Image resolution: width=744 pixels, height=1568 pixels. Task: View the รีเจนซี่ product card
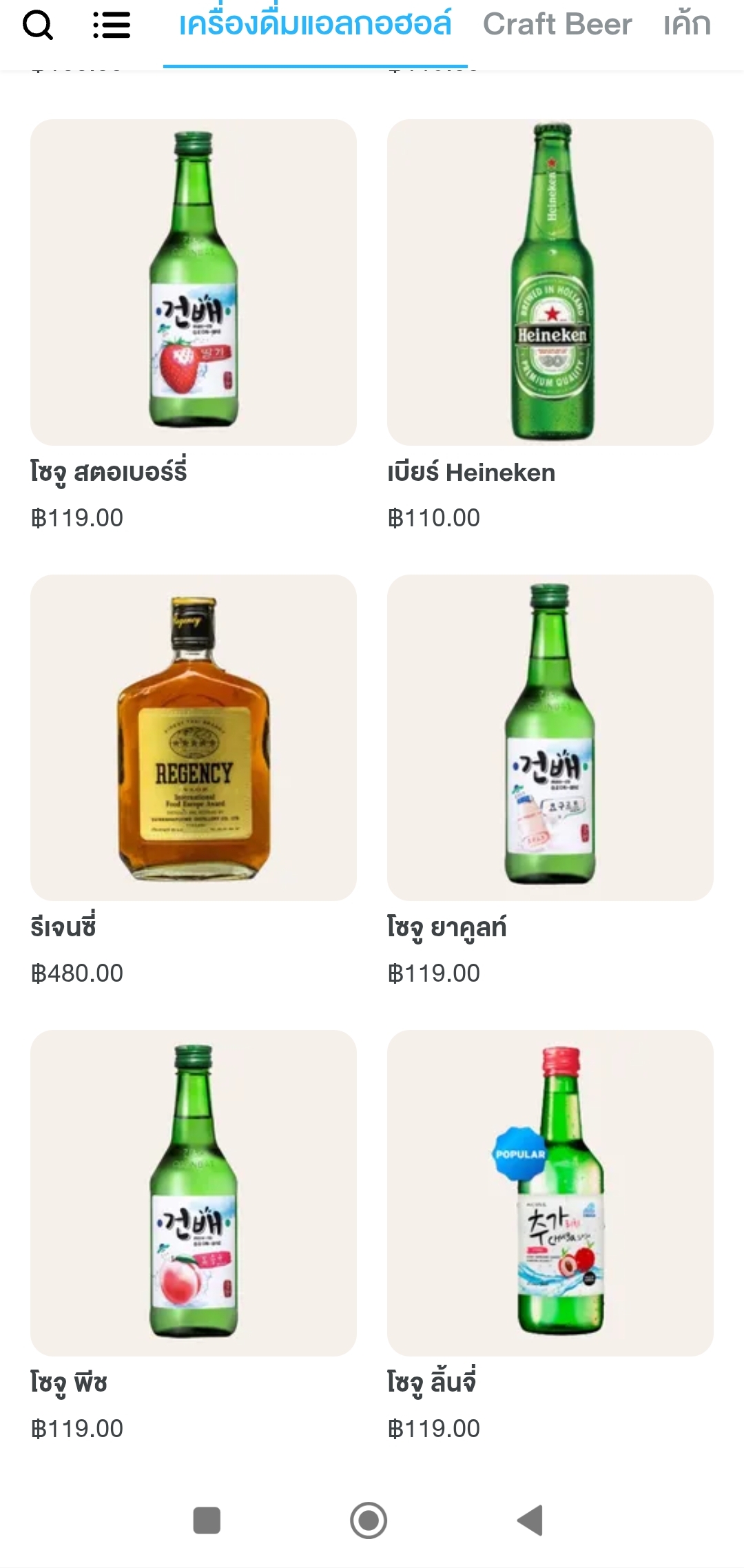pos(194,737)
